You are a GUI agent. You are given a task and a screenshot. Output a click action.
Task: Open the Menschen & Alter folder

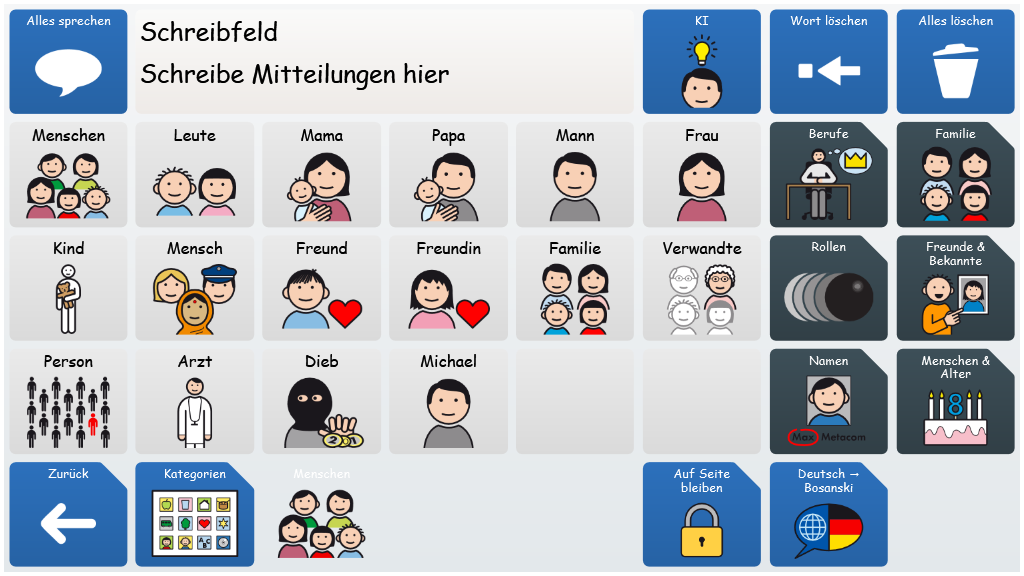point(955,401)
